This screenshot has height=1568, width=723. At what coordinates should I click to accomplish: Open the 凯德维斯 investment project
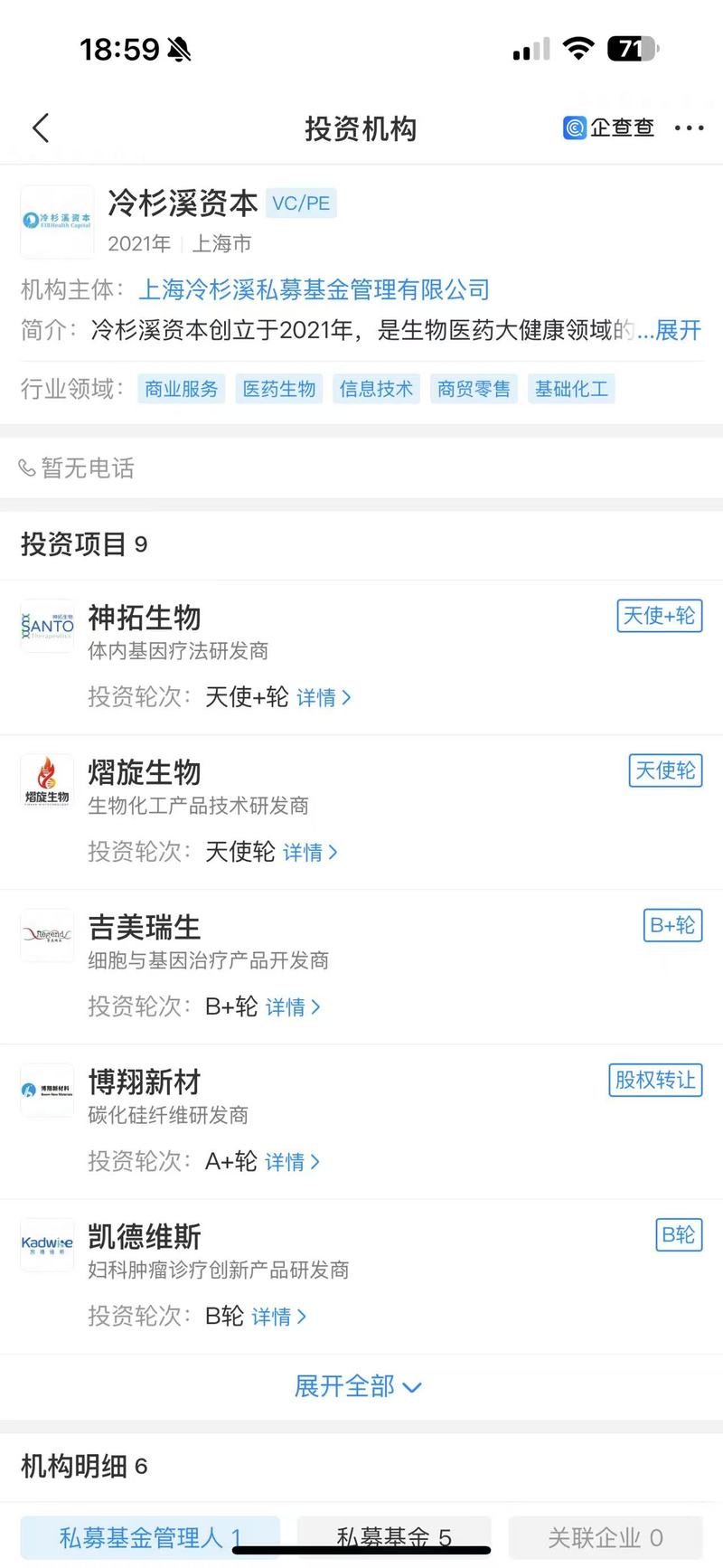pyautogui.click(x=145, y=1237)
